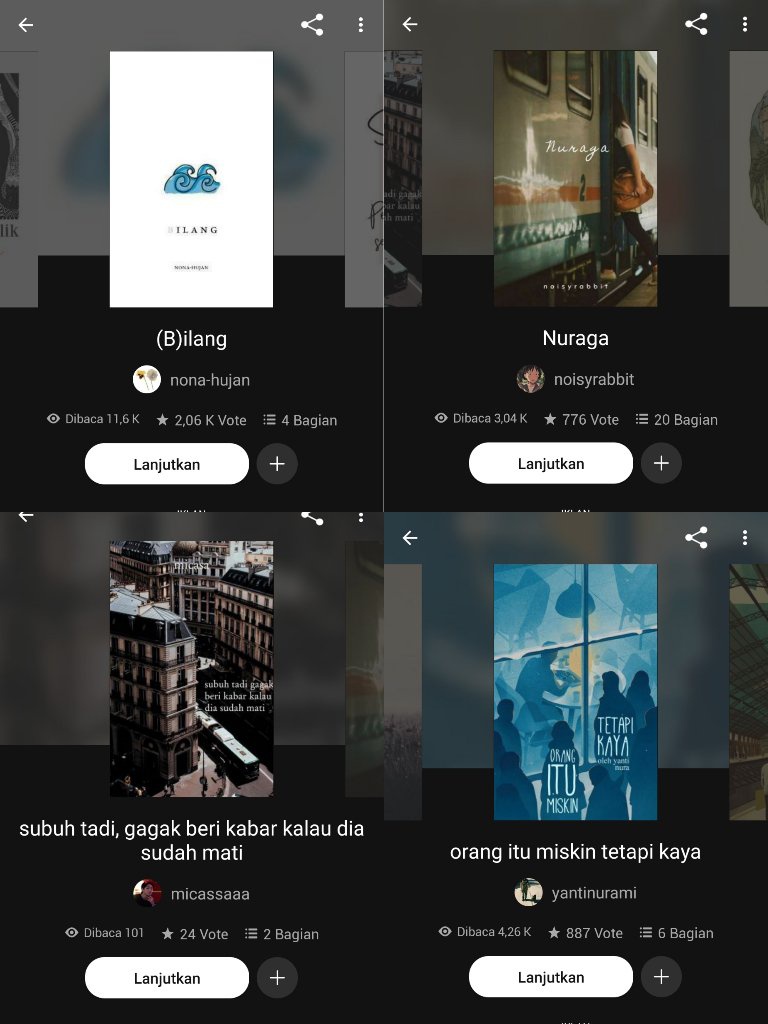Click the eye icon next to Dibaca 11,6 K
Image resolution: width=768 pixels, height=1024 pixels.
(54, 419)
